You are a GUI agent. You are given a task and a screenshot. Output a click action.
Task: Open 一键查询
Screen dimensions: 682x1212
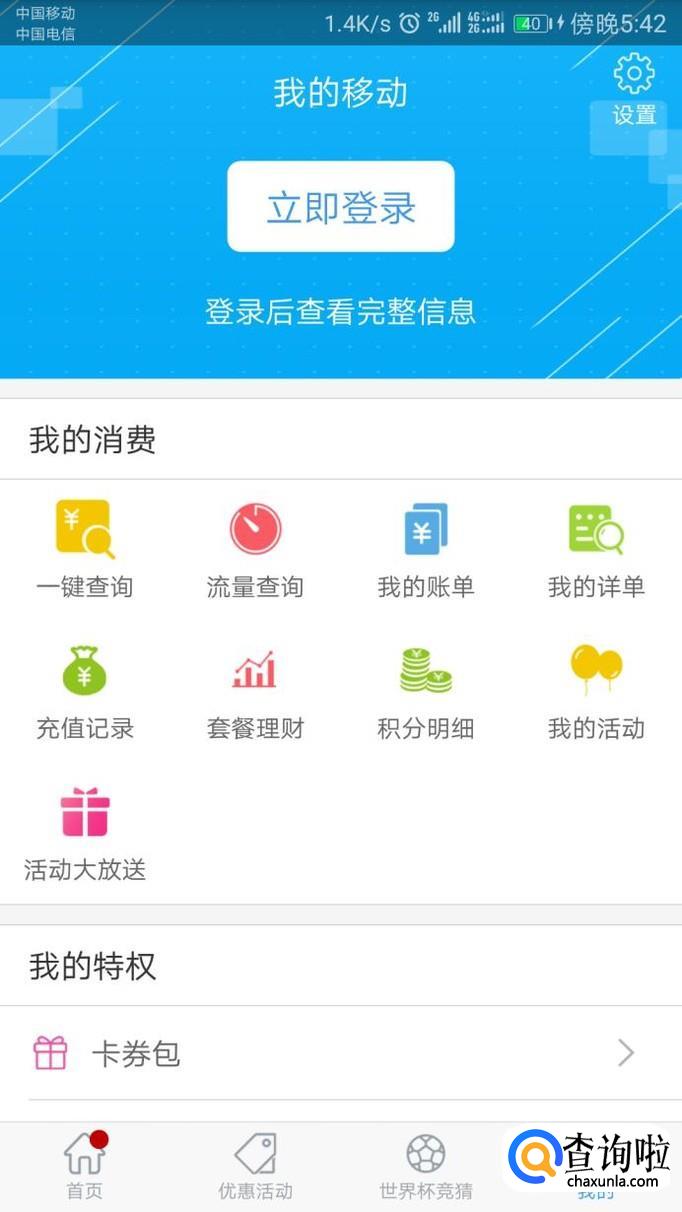85,549
